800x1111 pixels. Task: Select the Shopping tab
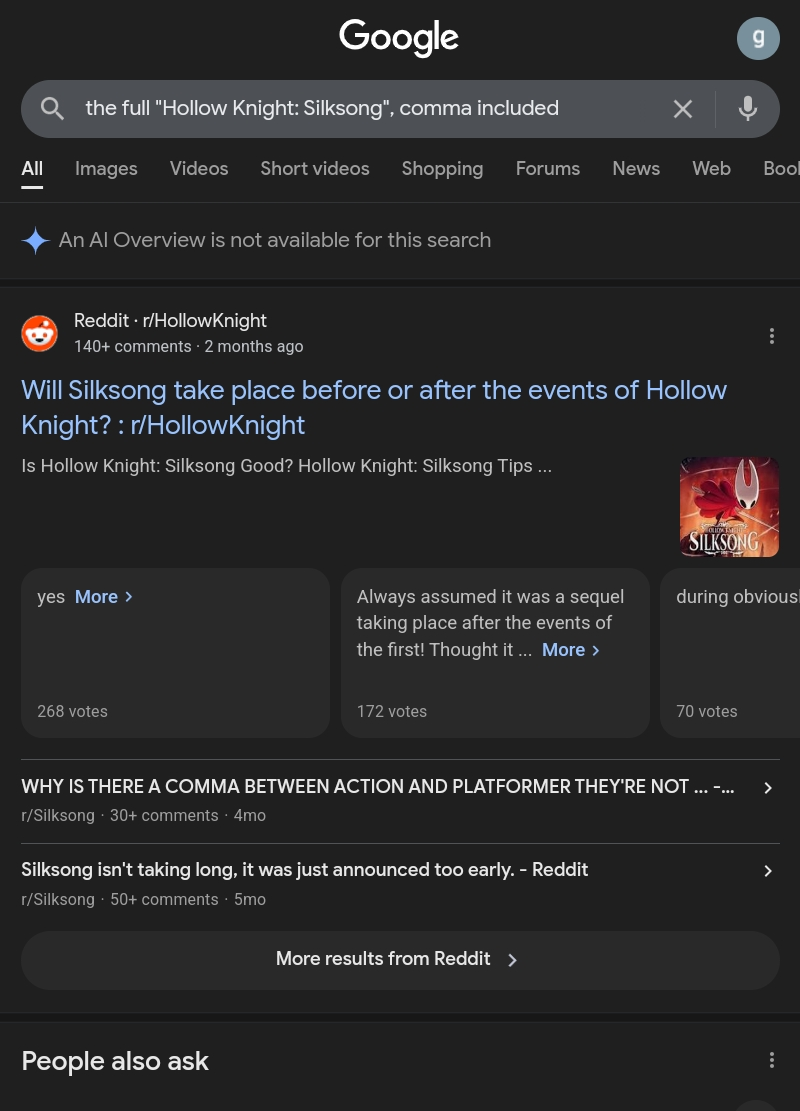[x=442, y=169]
